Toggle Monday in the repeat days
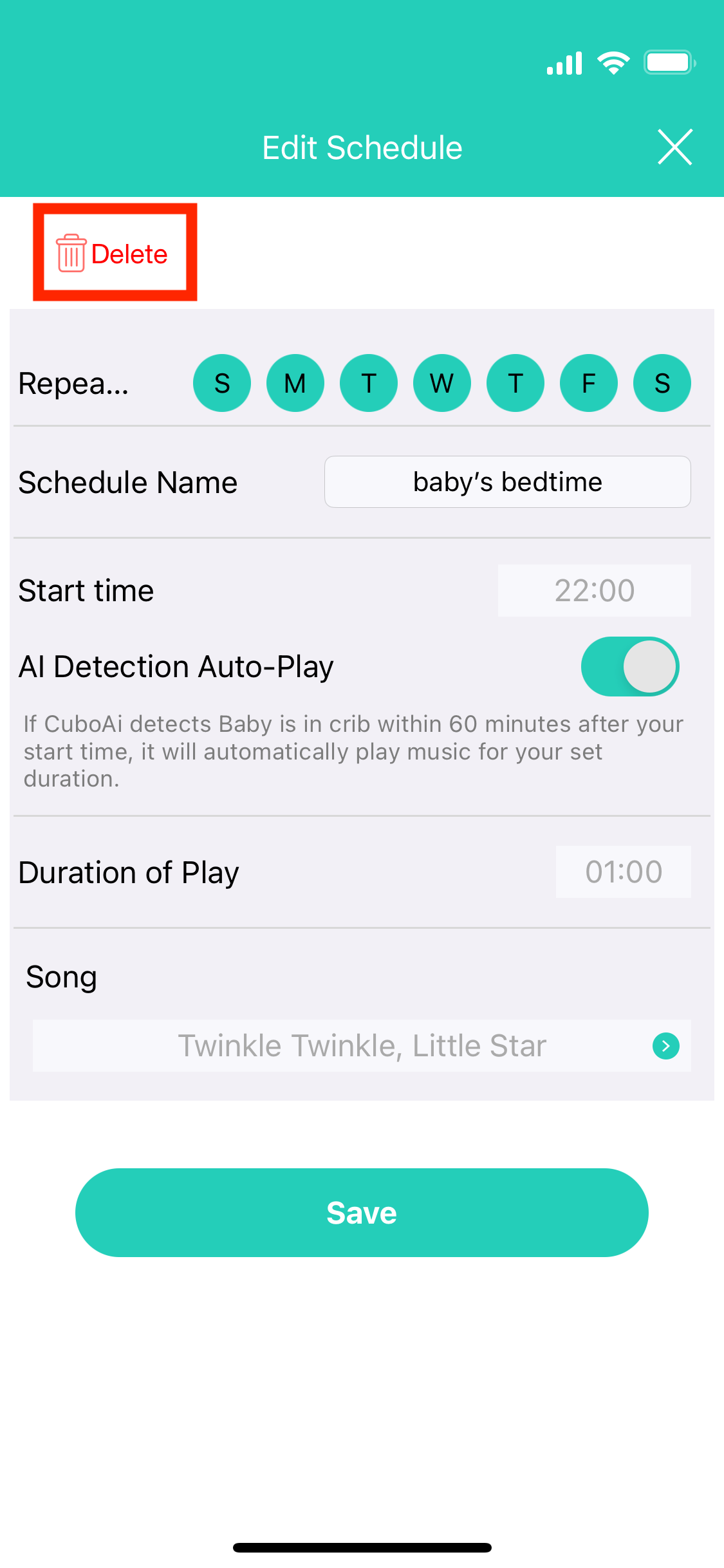Image resolution: width=724 pixels, height=1568 pixels. (x=295, y=384)
